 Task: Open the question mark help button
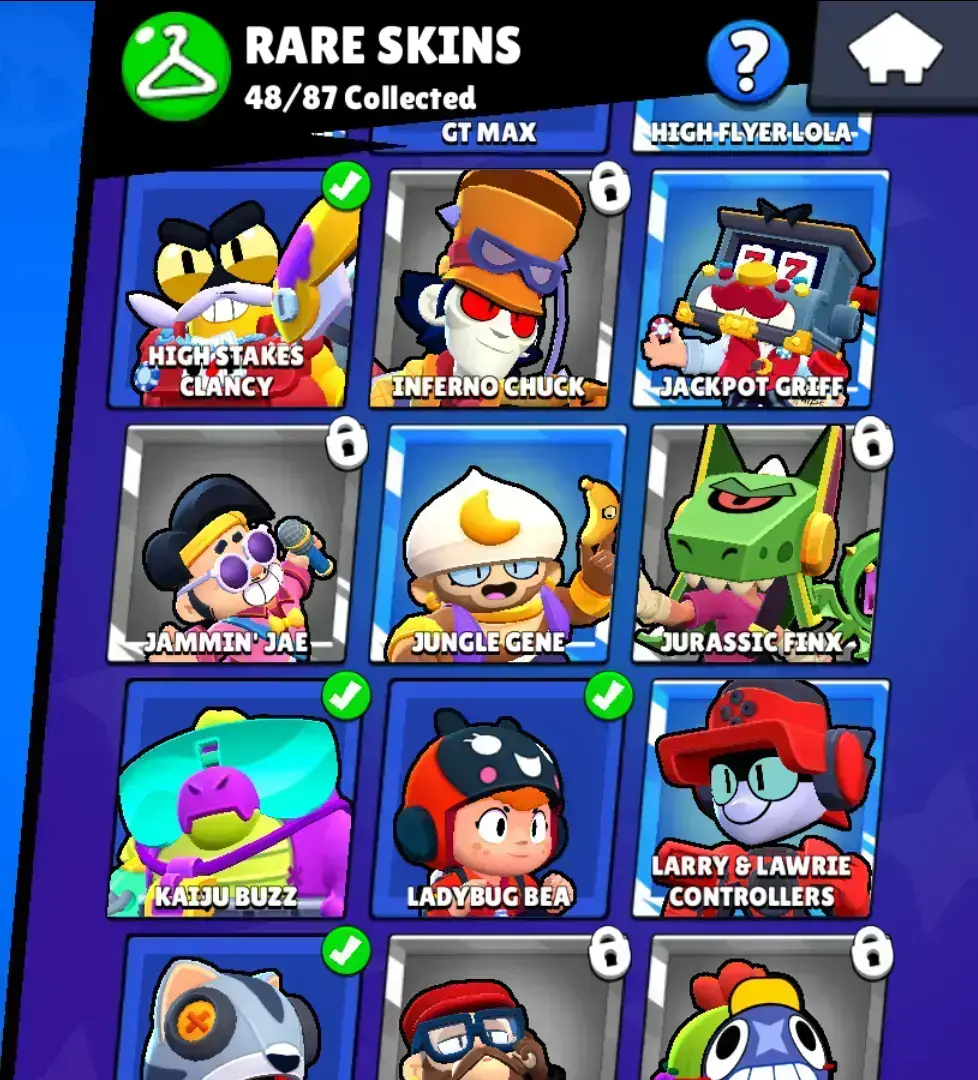747,62
